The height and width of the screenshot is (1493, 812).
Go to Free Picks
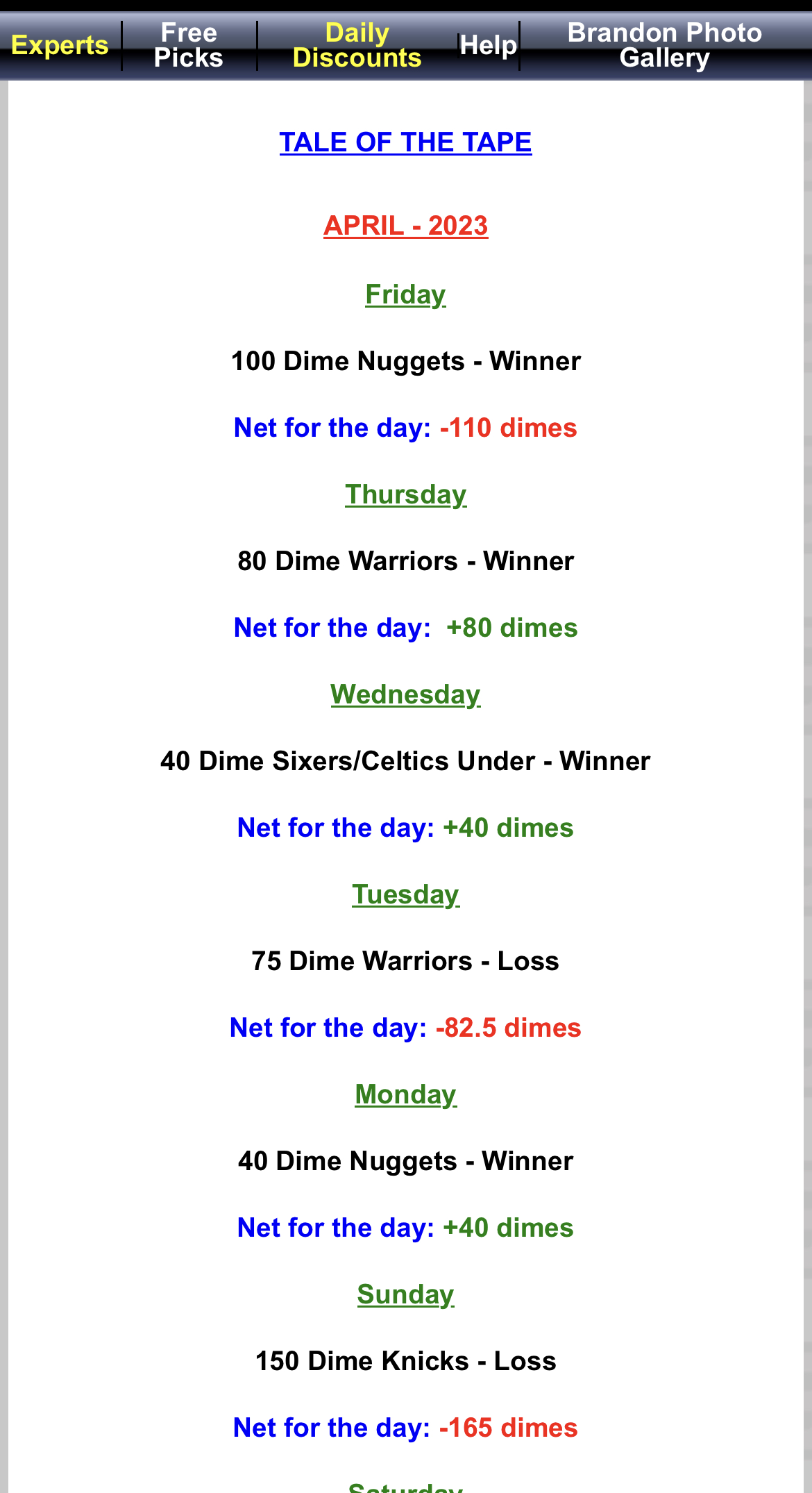[x=189, y=45]
